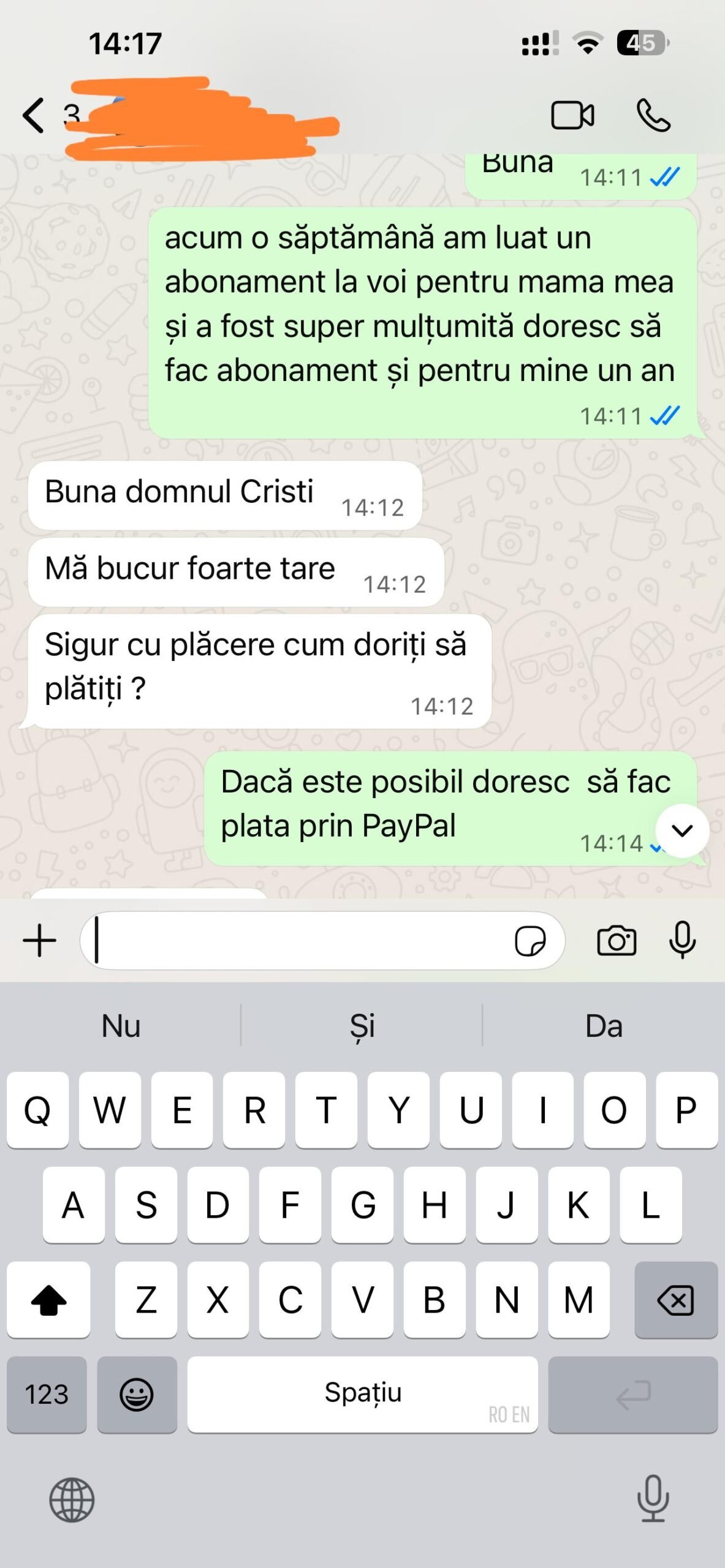
Task: Open the emoji keyboard
Action: 136,1395
